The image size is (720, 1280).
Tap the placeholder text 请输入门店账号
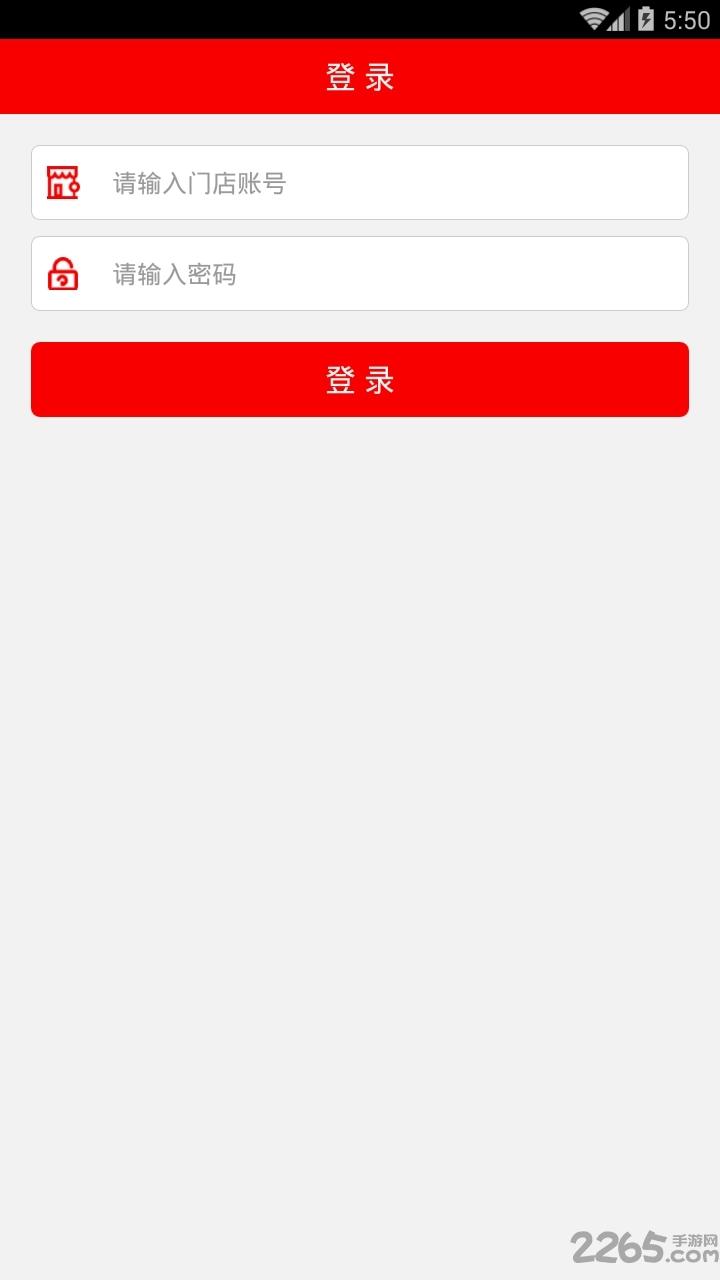point(197,182)
